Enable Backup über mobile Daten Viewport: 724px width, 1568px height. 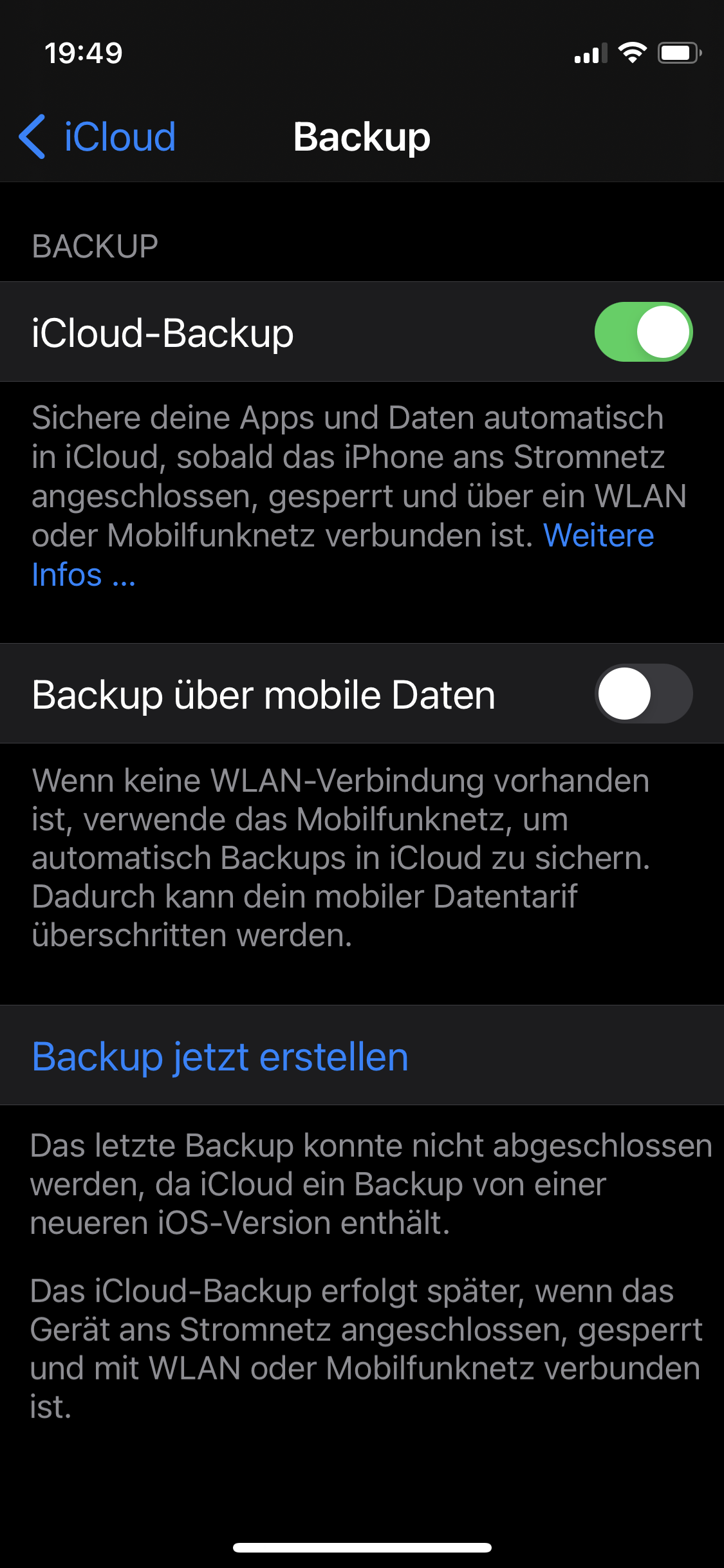644,694
